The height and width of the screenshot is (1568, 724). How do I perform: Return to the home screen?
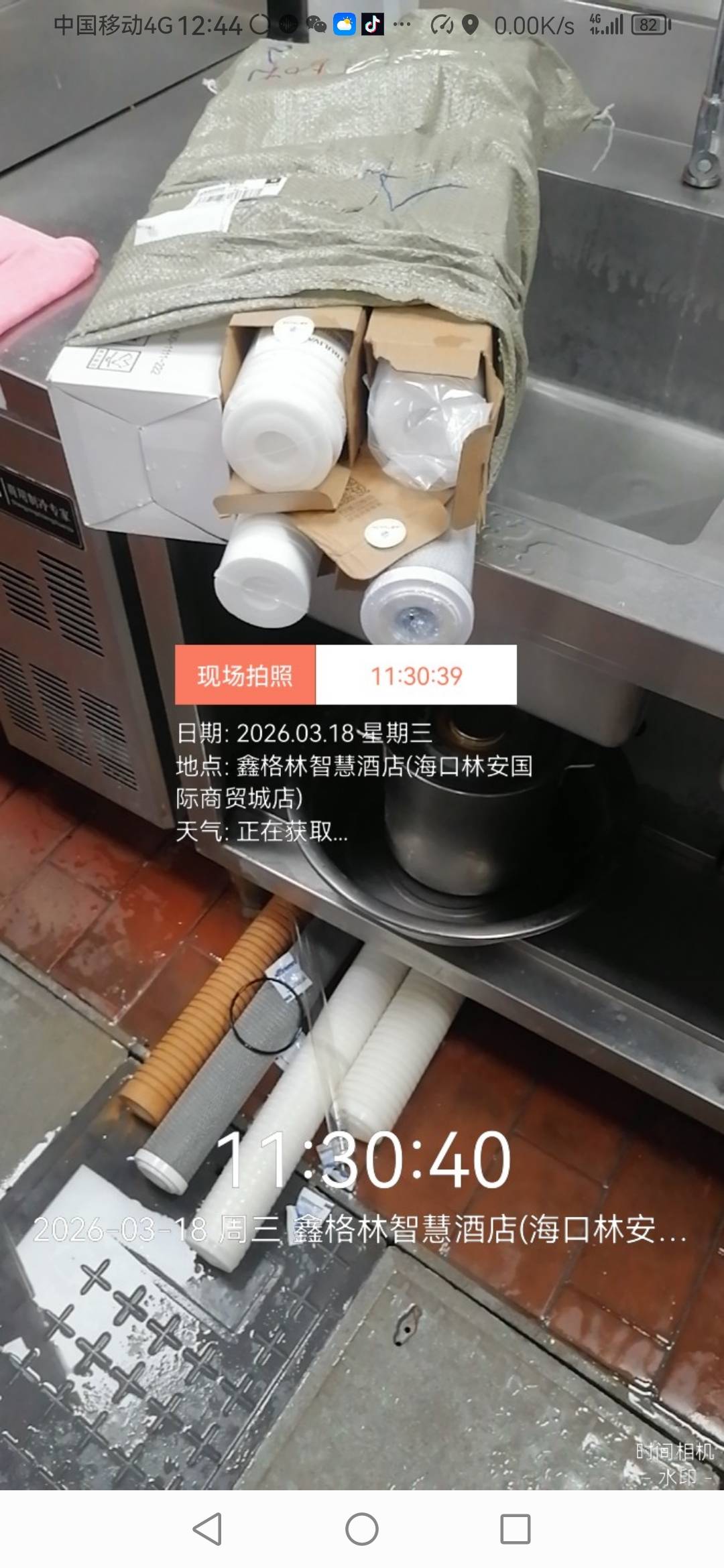pyautogui.click(x=362, y=1529)
